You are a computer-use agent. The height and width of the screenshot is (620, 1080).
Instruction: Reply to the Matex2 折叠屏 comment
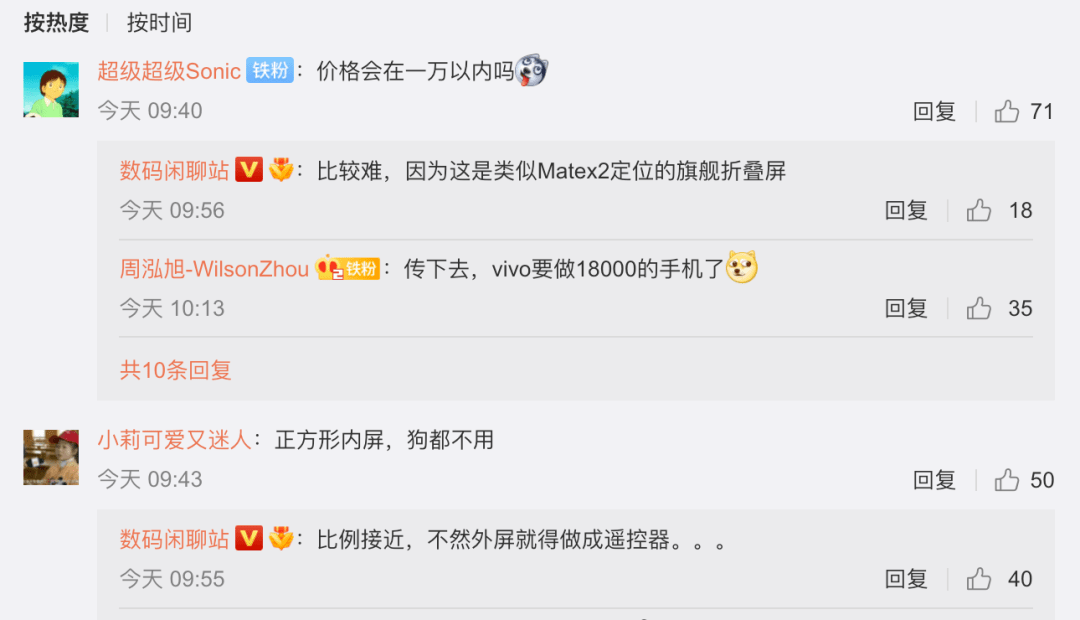[x=906, y=211]
